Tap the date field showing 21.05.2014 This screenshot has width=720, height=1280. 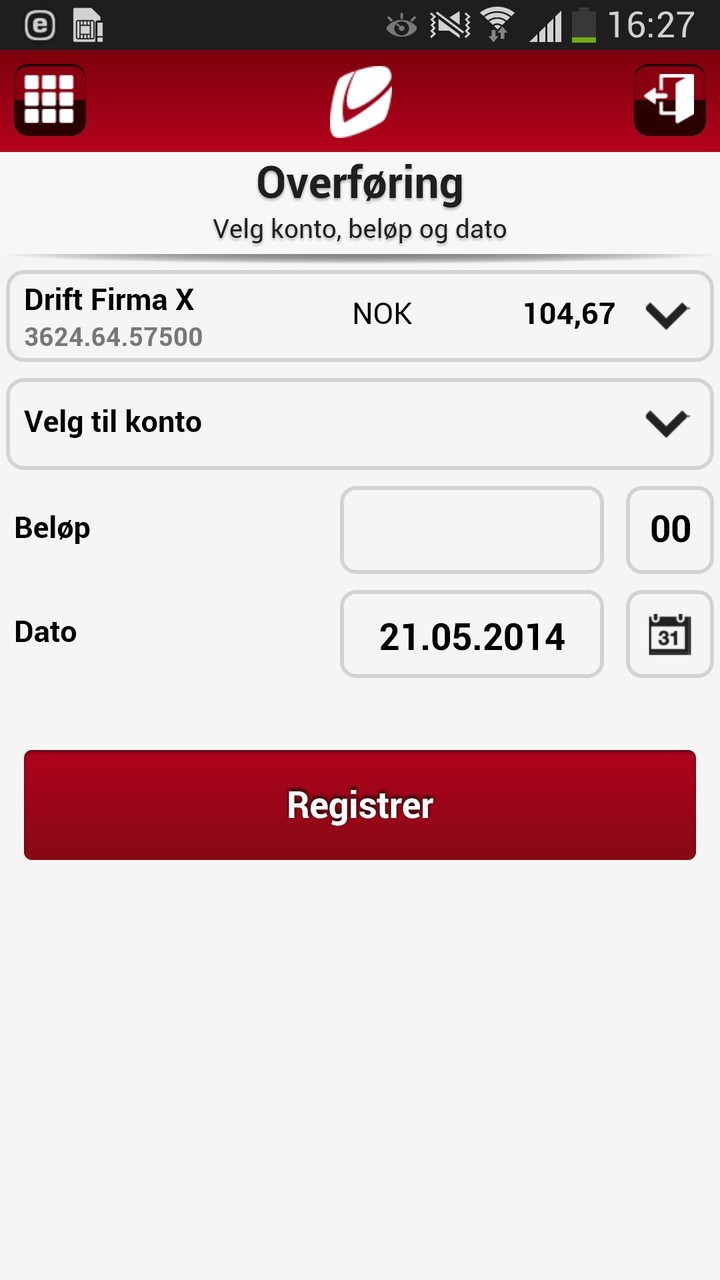pos(471,634)
